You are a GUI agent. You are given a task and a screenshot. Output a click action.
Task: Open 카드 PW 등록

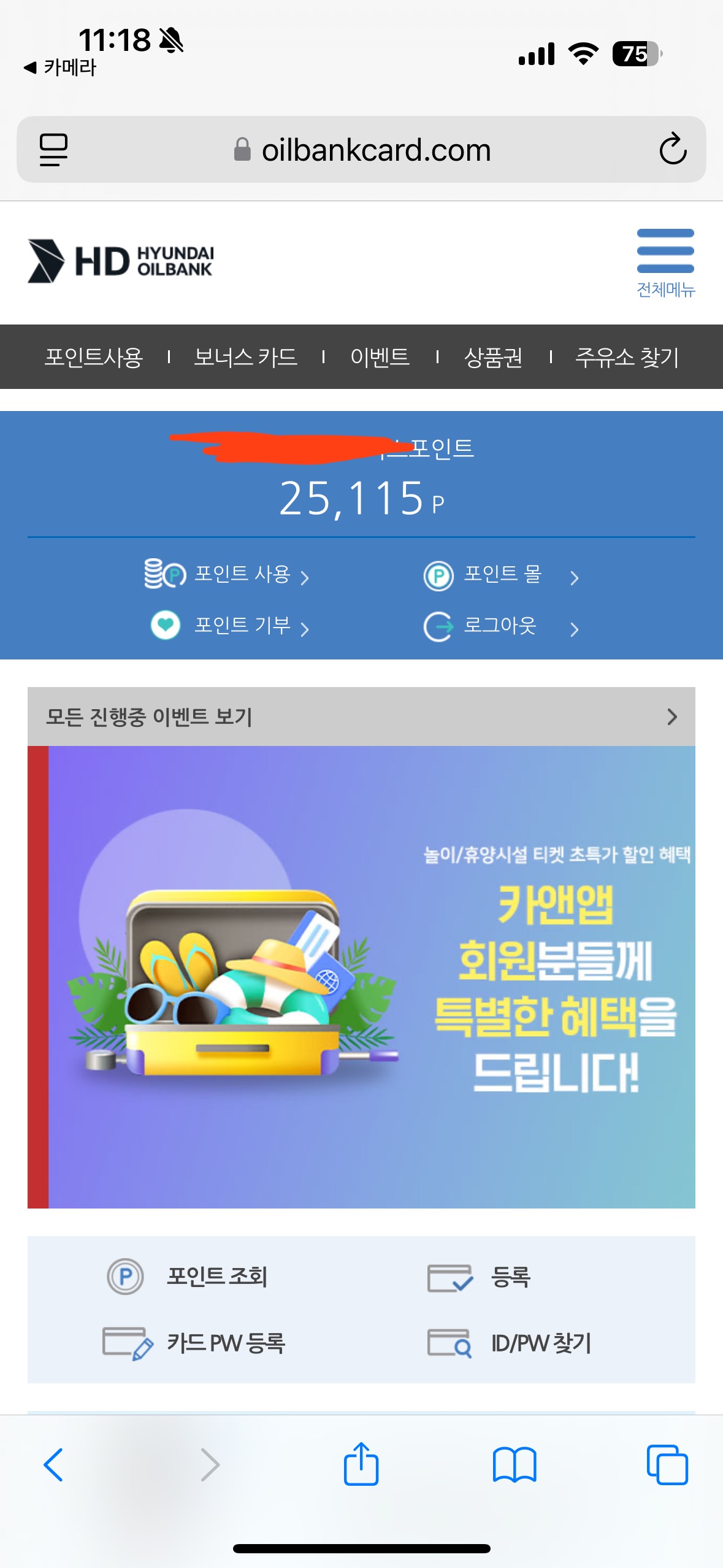tap(194, 1343)
